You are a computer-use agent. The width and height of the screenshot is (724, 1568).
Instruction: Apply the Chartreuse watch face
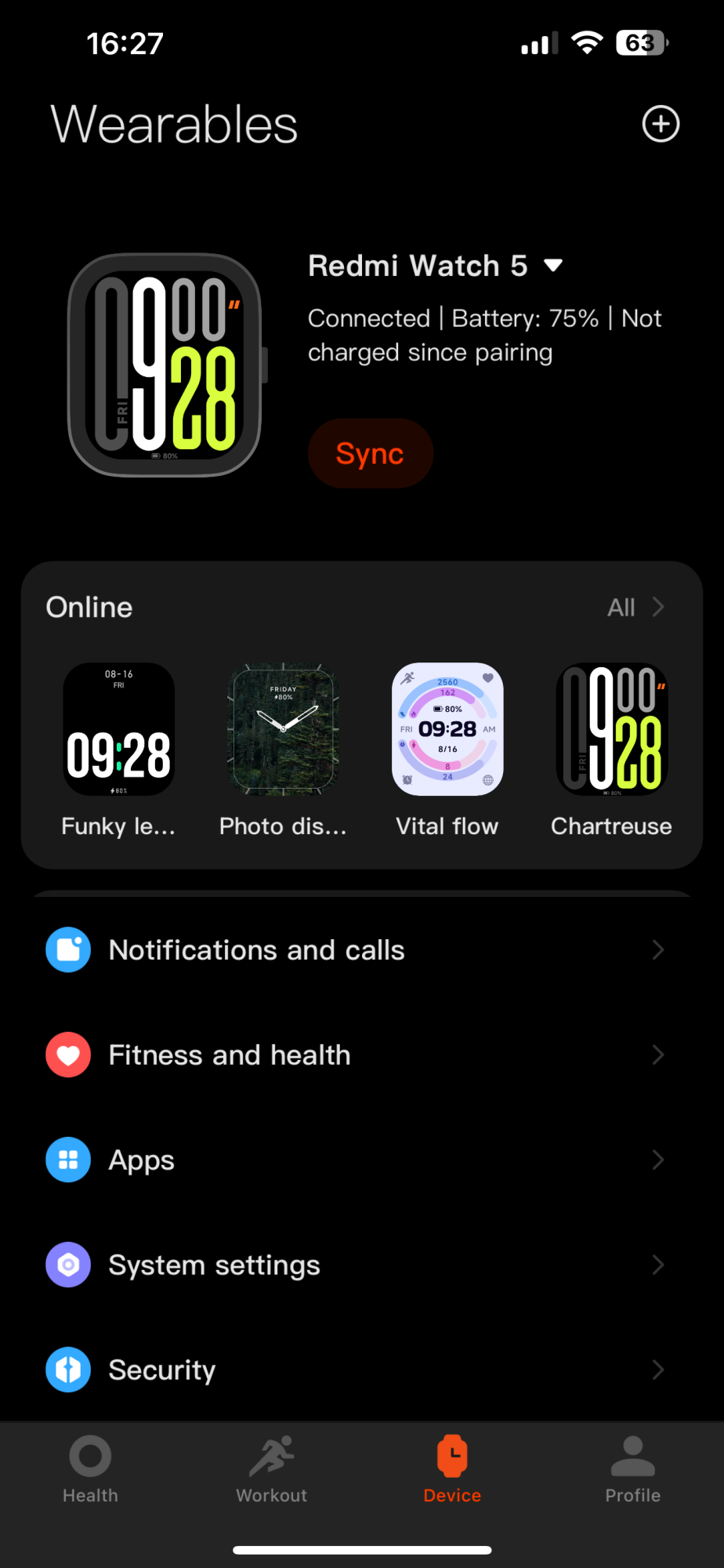point(611,729)
